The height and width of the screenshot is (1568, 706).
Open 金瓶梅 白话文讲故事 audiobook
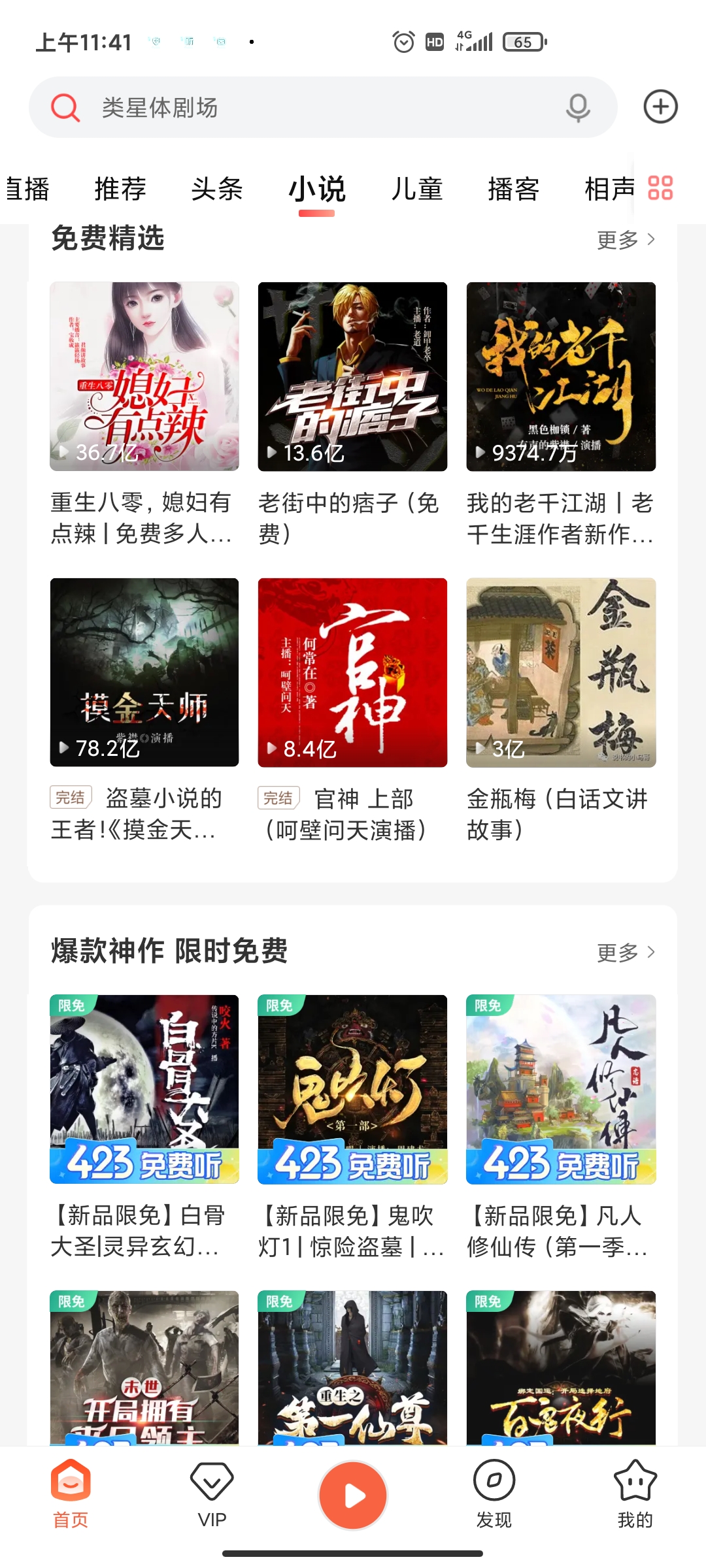click(561, 673)
